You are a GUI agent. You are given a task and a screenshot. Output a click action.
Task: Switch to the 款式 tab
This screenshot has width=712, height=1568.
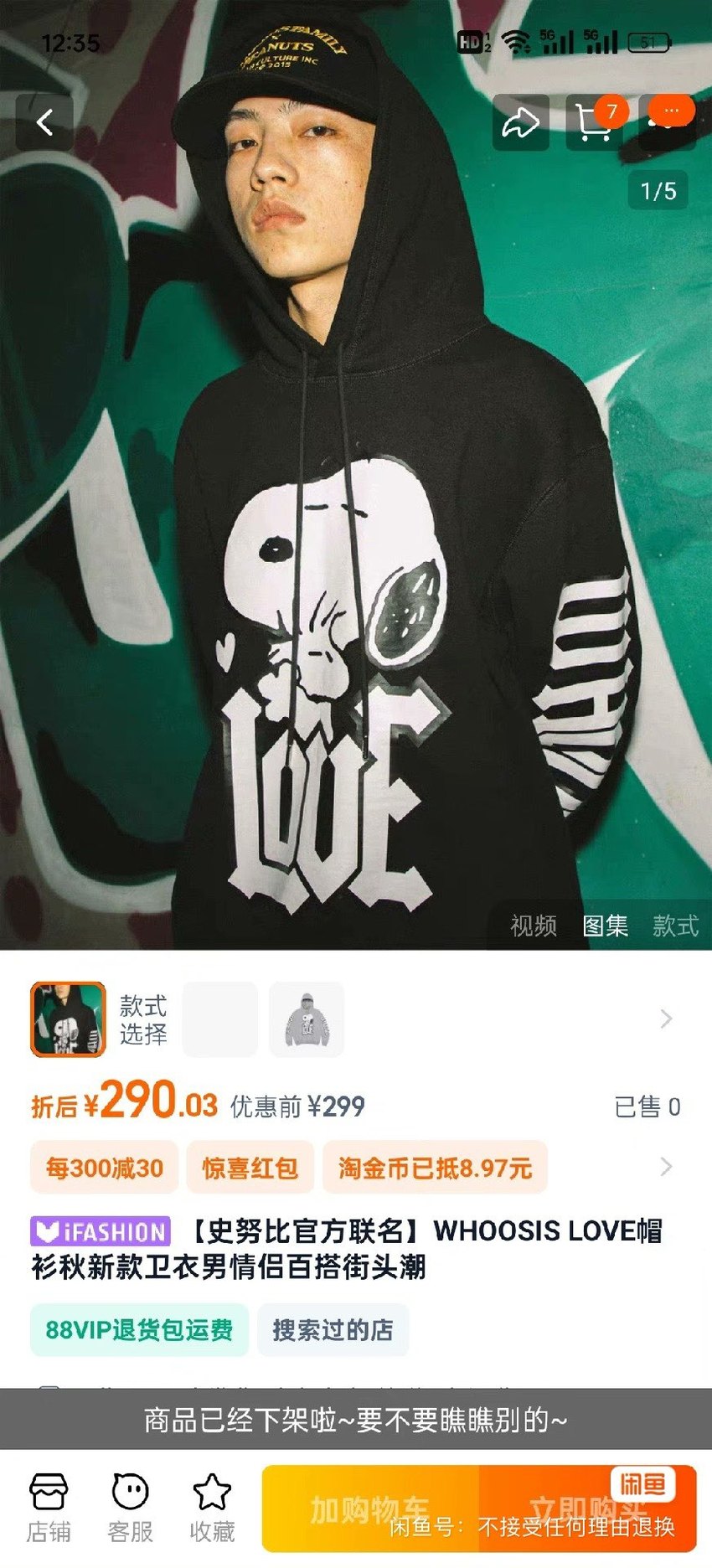pos(676,926)
